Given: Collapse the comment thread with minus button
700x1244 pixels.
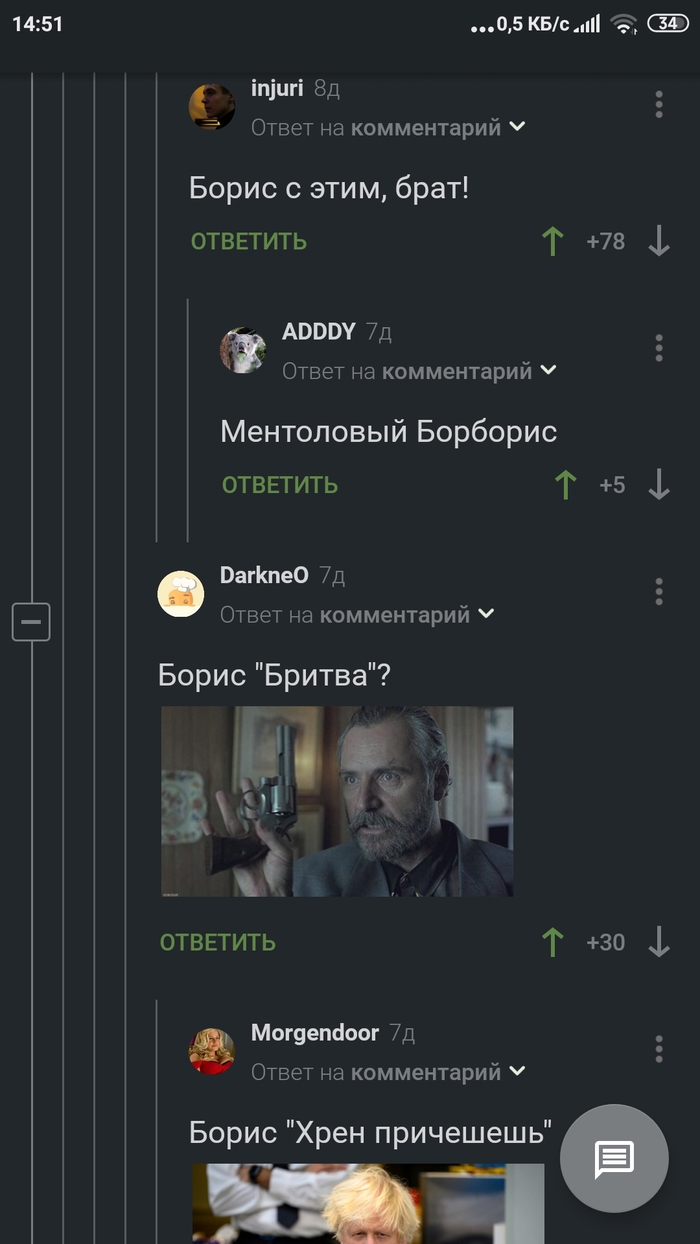Looking at the screenshot, I should tap(31, 622).
